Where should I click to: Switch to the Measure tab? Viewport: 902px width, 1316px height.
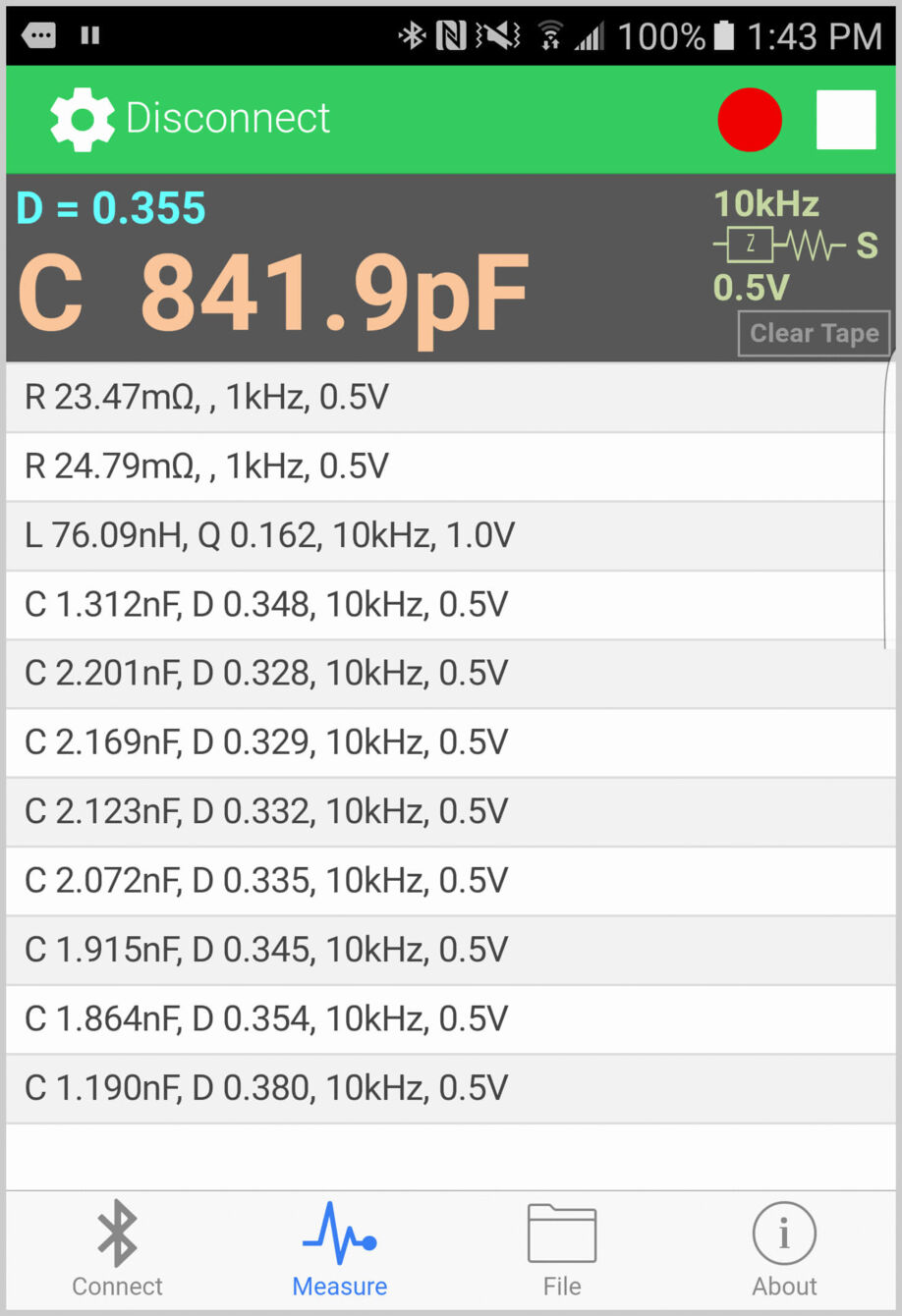pos(340,1249)
